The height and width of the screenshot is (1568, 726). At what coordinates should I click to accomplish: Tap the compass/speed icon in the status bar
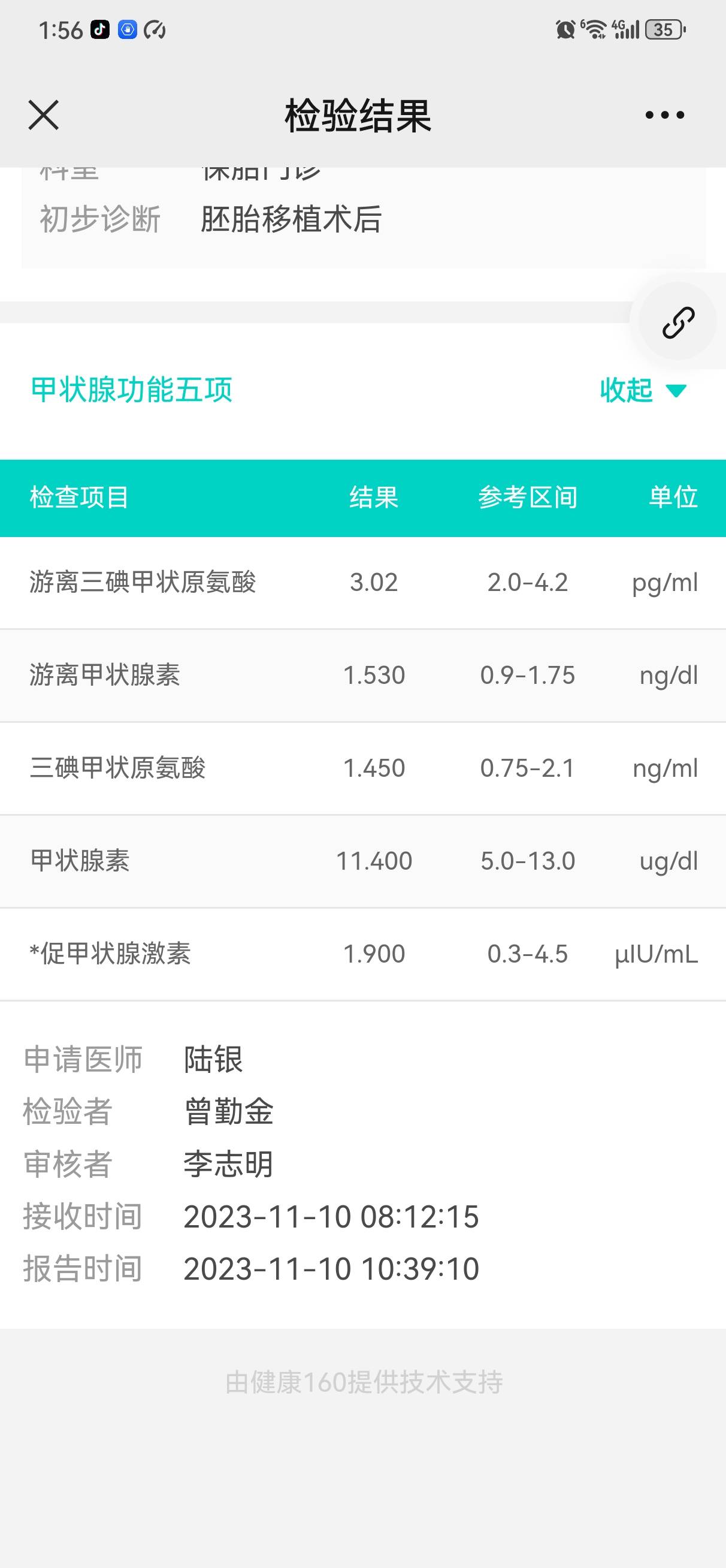click(x=154, y=29)
